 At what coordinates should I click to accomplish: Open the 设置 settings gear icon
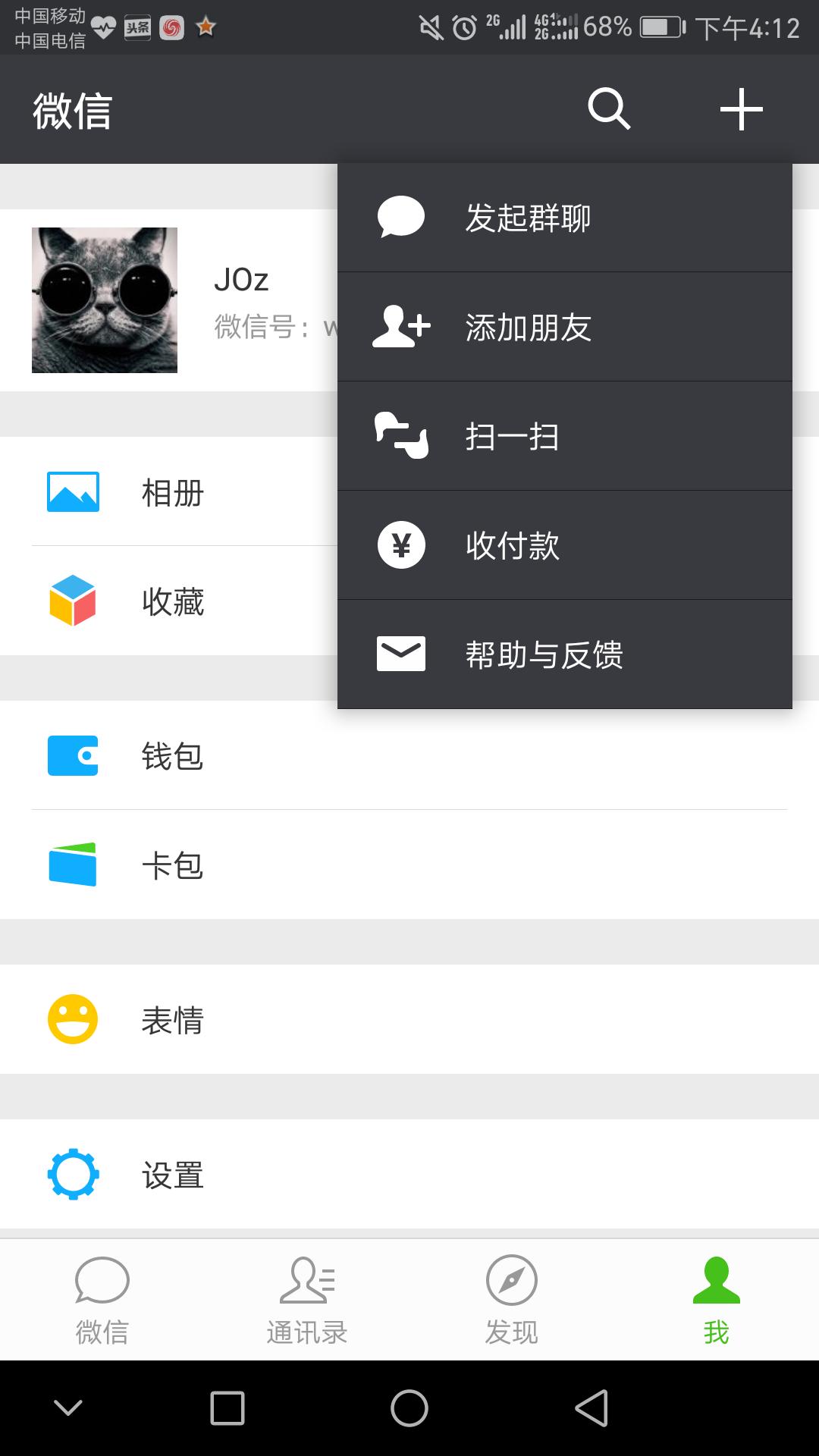point(72,1174)
